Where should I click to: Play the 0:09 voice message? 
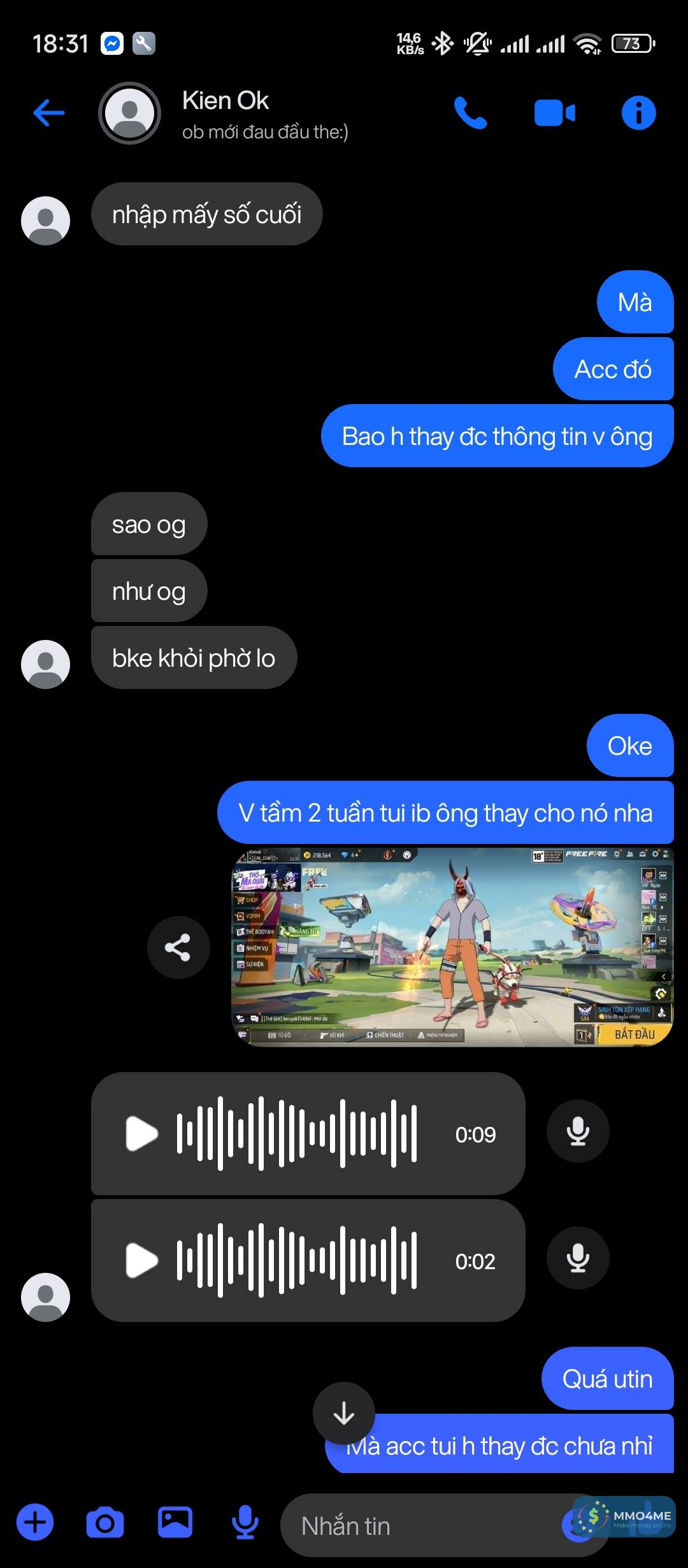(141, 1134)
